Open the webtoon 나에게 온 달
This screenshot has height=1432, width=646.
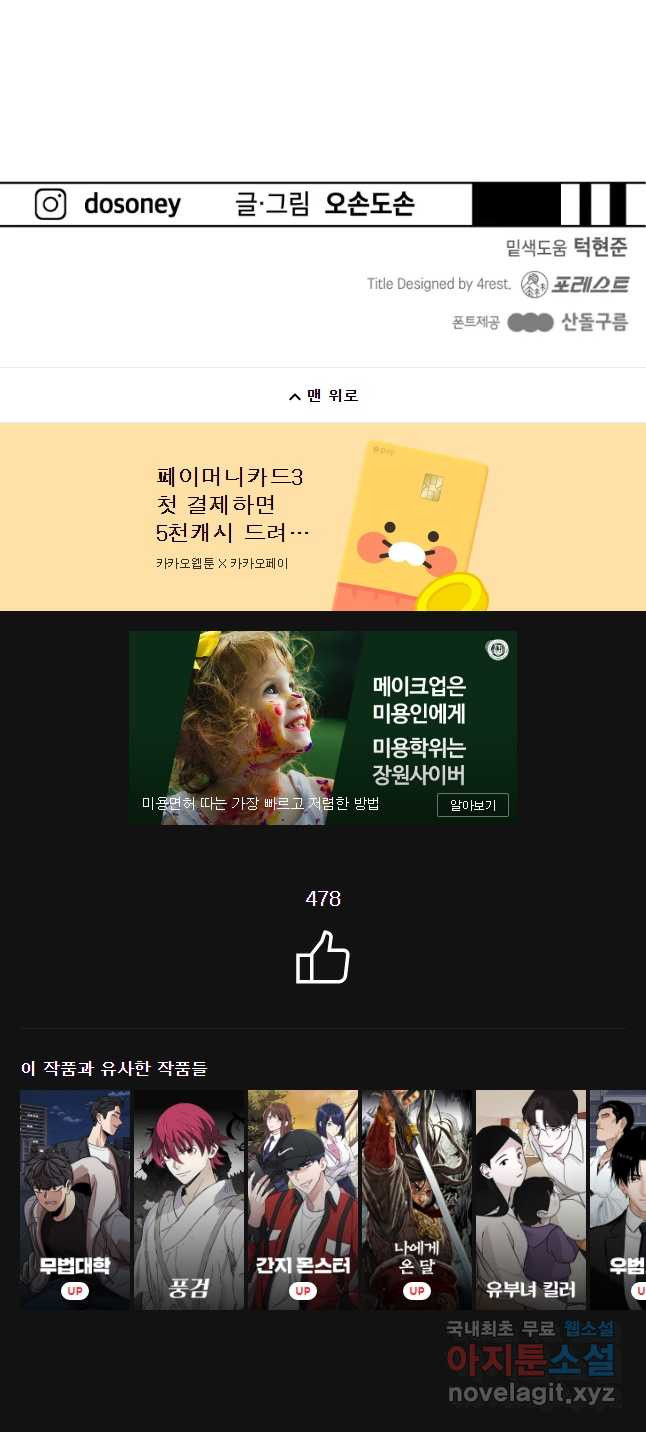coord(417,1199)
